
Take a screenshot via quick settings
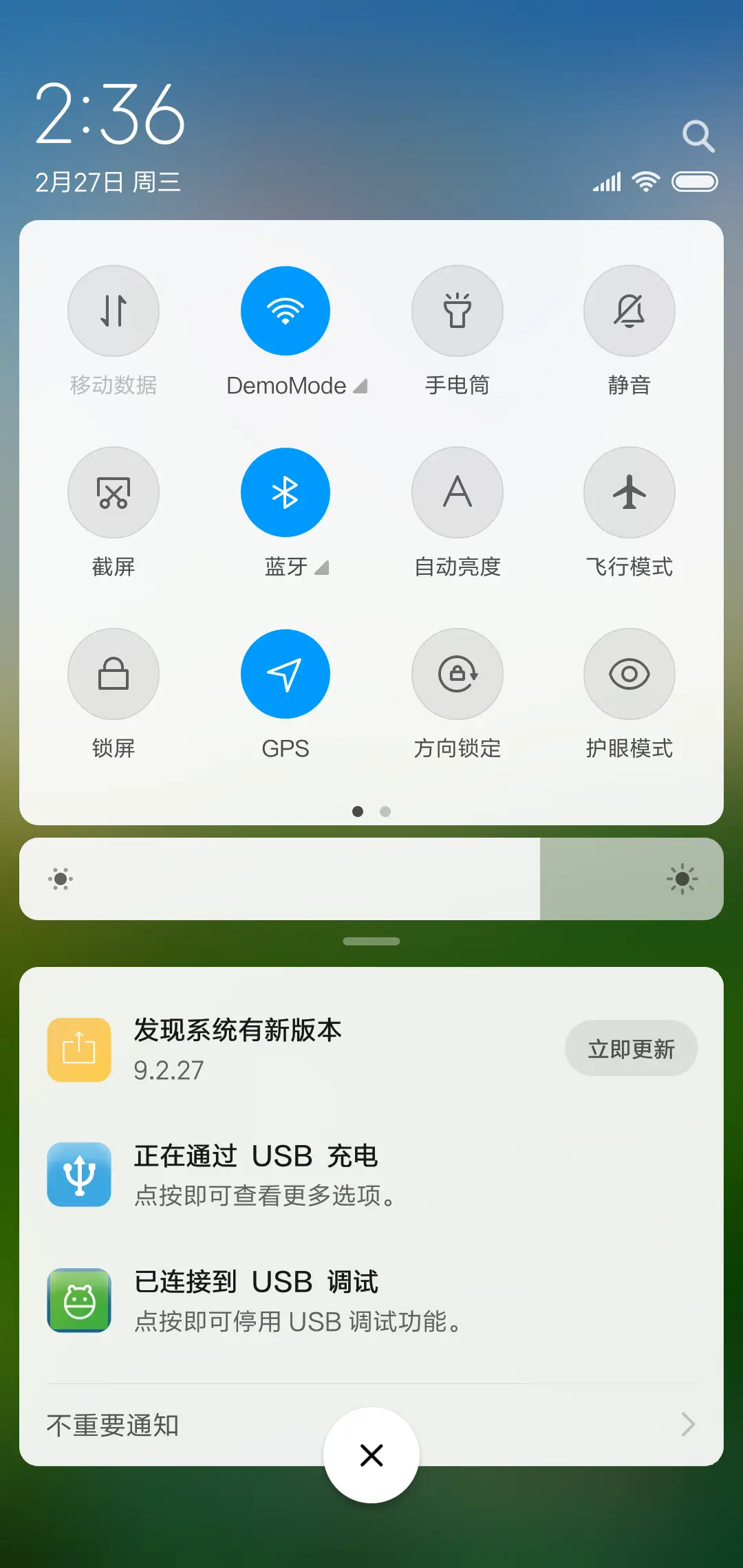point(114,492)
